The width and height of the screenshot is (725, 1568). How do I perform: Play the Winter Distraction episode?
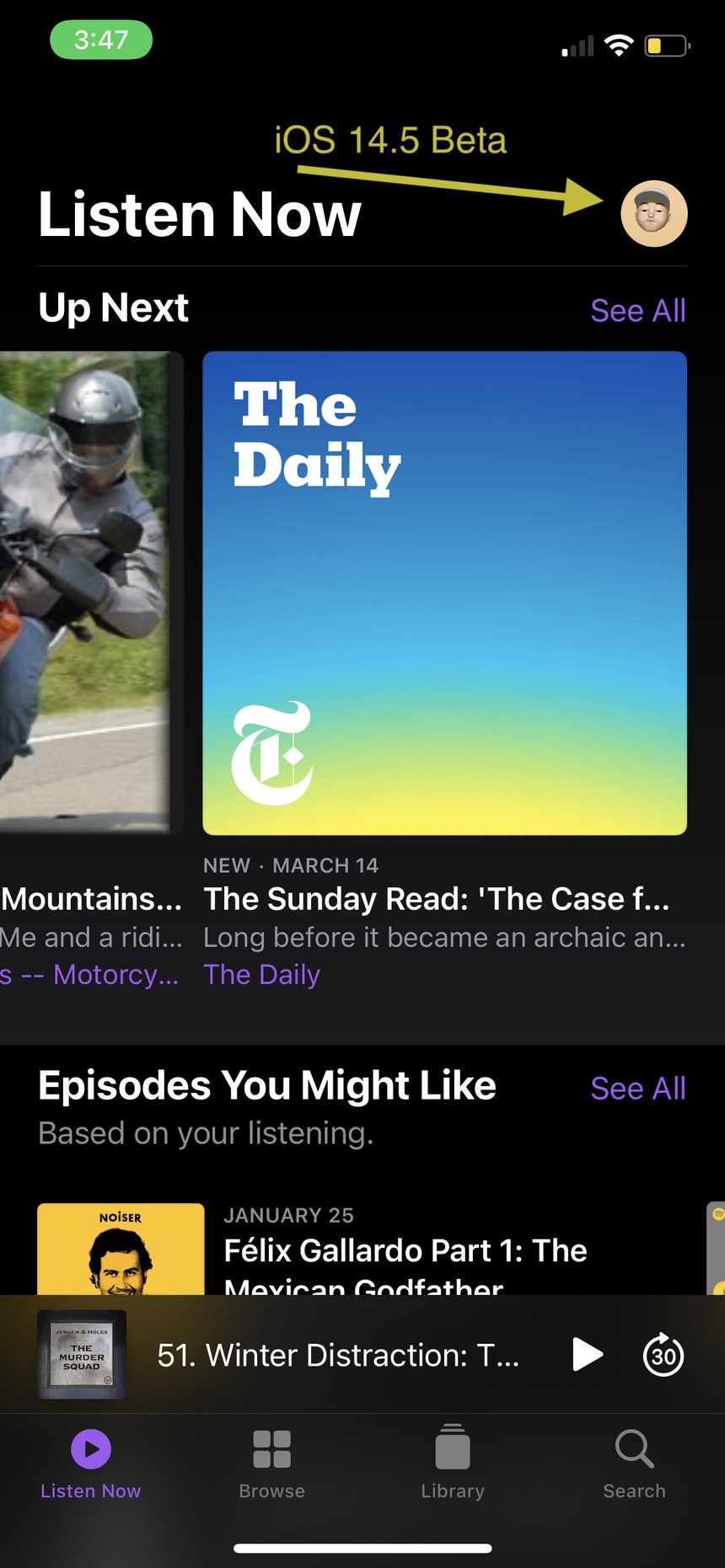[x=587, y=1355]
